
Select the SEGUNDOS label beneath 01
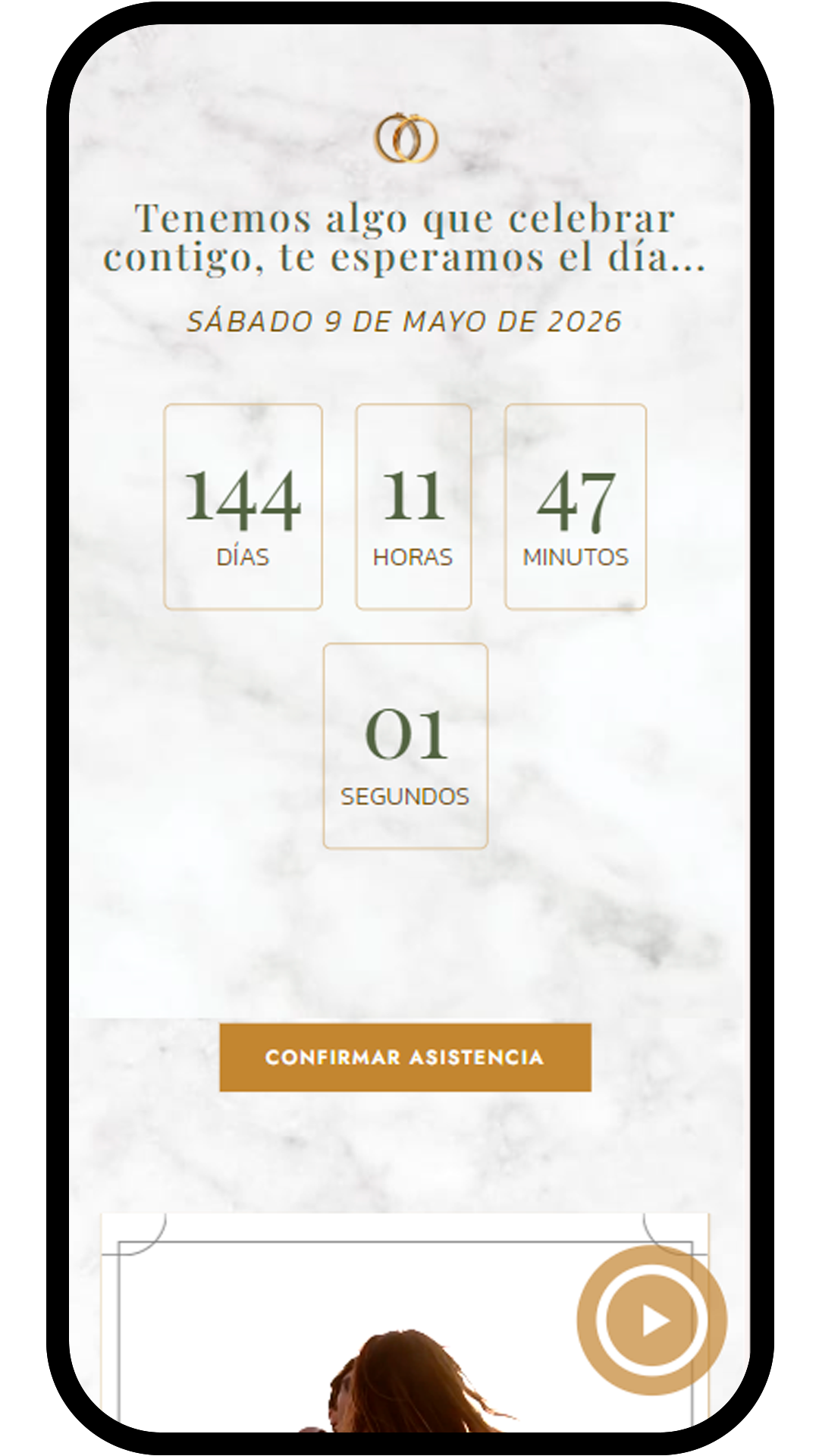click(406, 796)
